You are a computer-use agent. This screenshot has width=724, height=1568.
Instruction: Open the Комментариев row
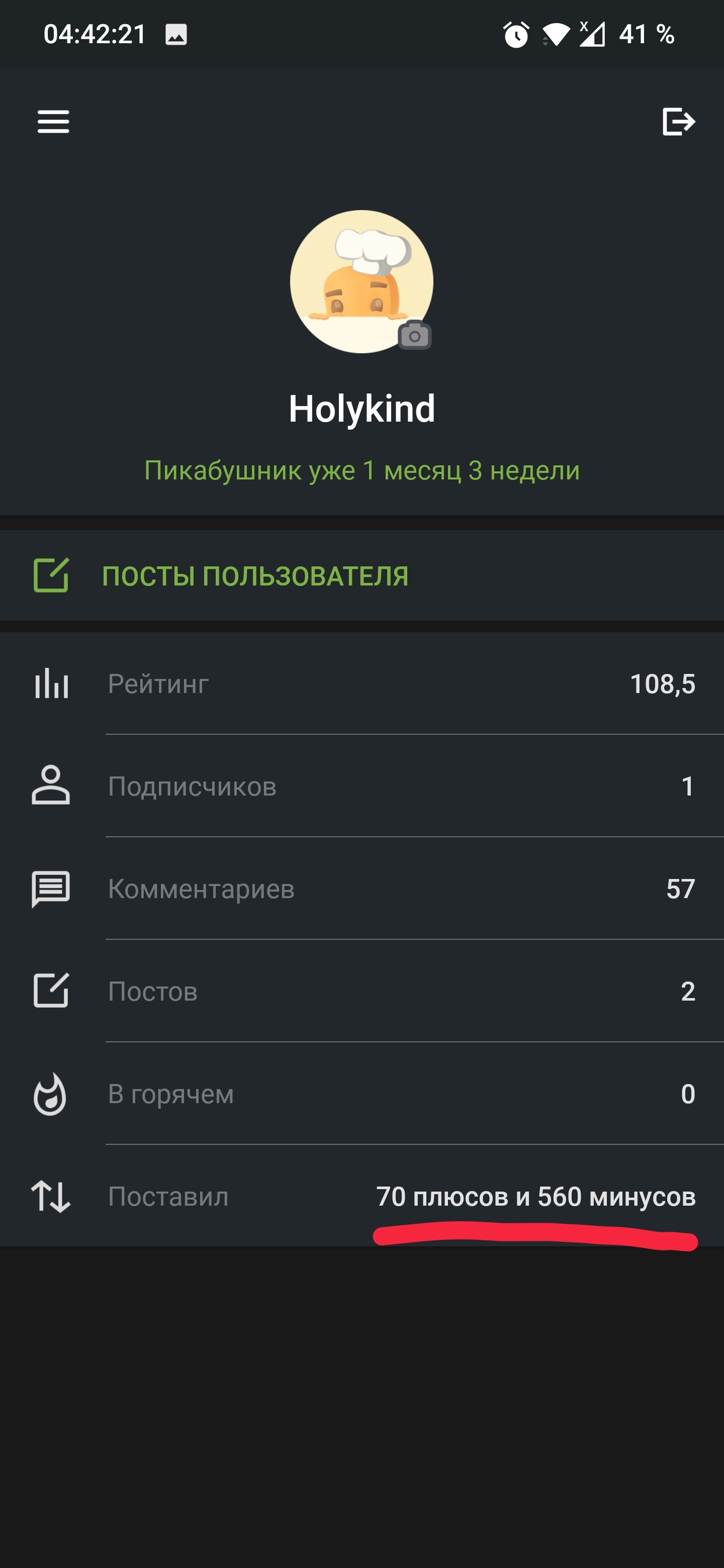[x=361, y=889]
